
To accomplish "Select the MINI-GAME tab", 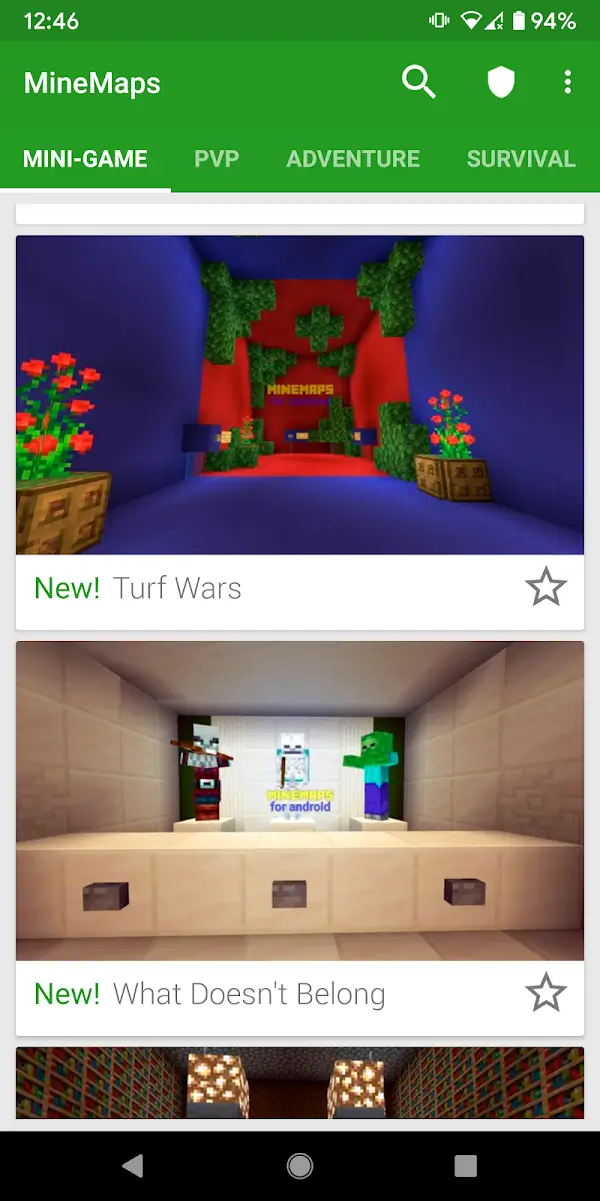I will tap(86, 159).
